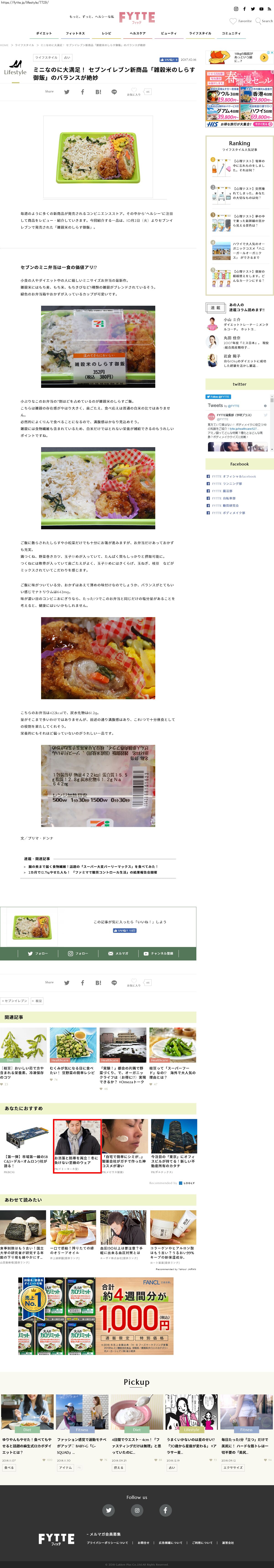Image resolution: width=274 pixels, height=1568 pixels.
Task: Go to the ライフスタイル navigation tab
Action: [200, 34]
